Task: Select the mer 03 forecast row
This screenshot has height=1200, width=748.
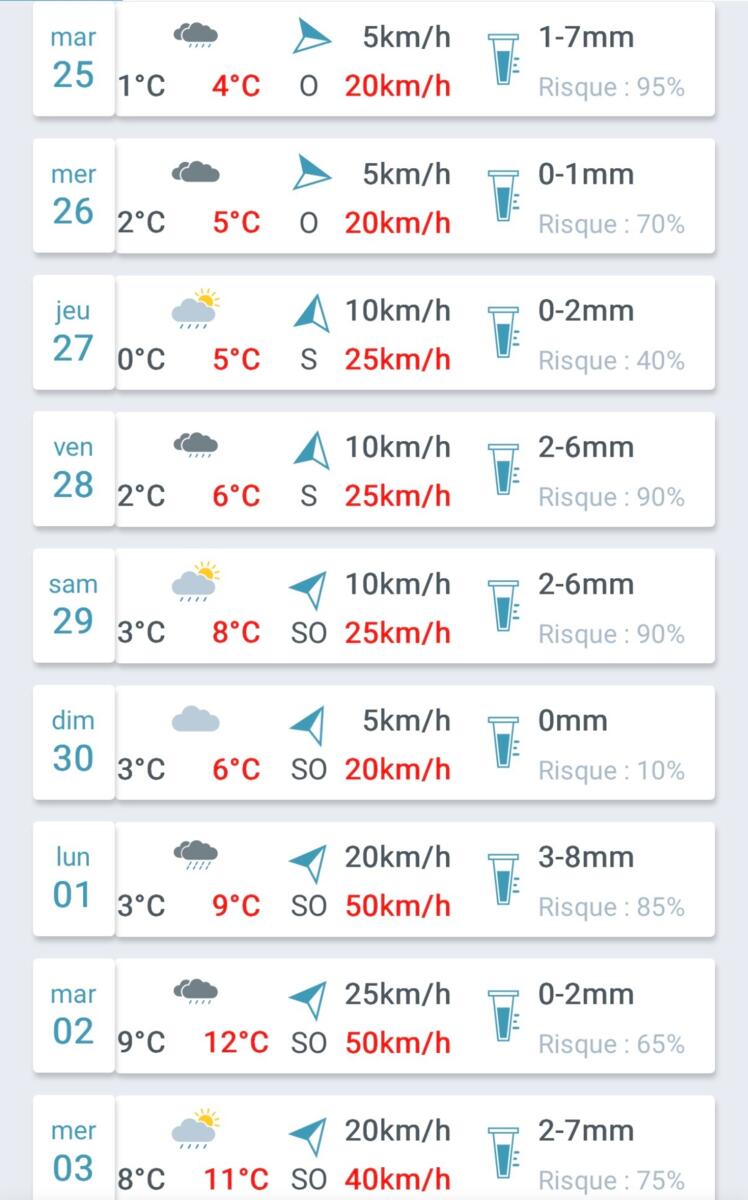Action: click(374, 1150)
